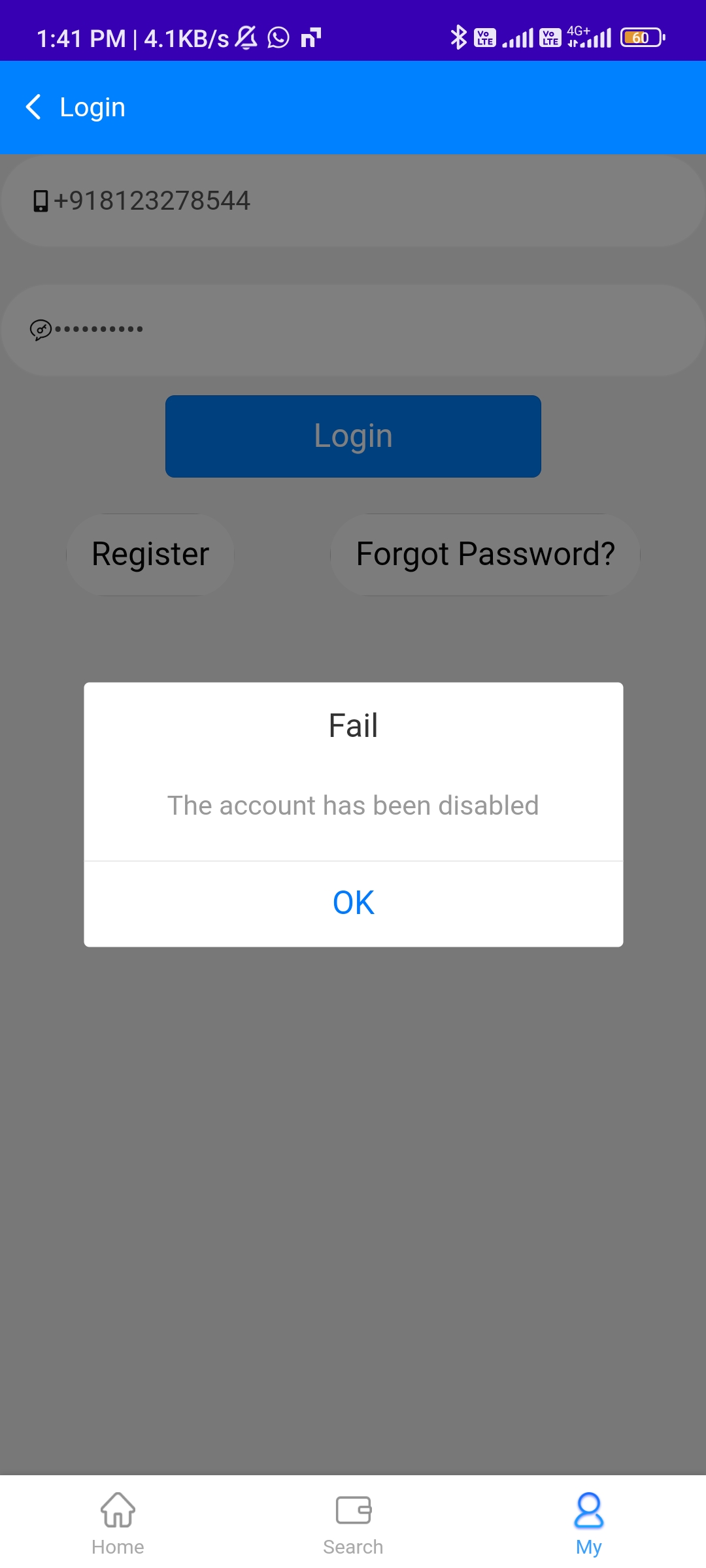Viewport: 706px width, 1568px height.
Task: Tap the blue Login button
Action: pyautogui.click(x=353, y=436)
